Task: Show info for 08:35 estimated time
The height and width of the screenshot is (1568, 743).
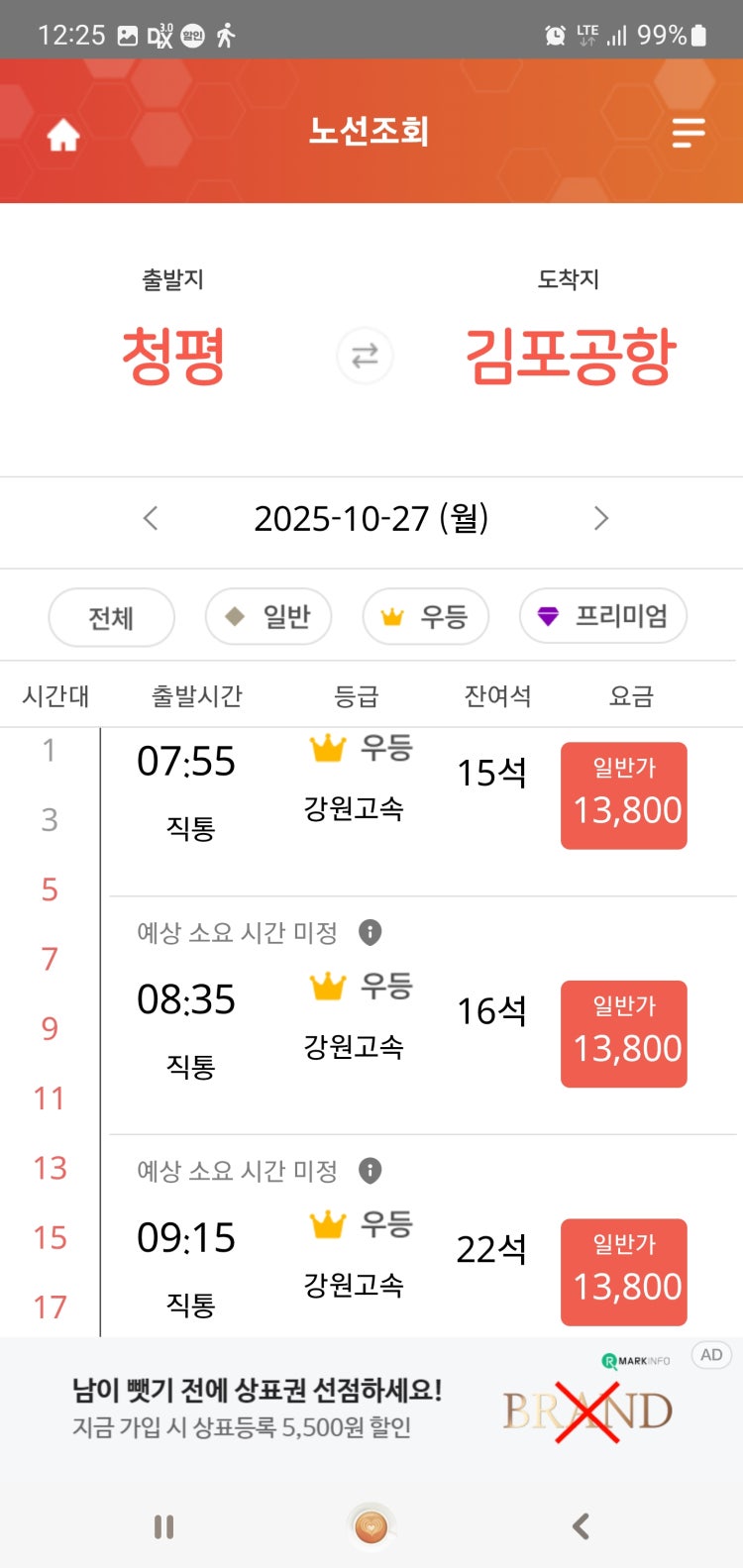Action: pos(370,932)
